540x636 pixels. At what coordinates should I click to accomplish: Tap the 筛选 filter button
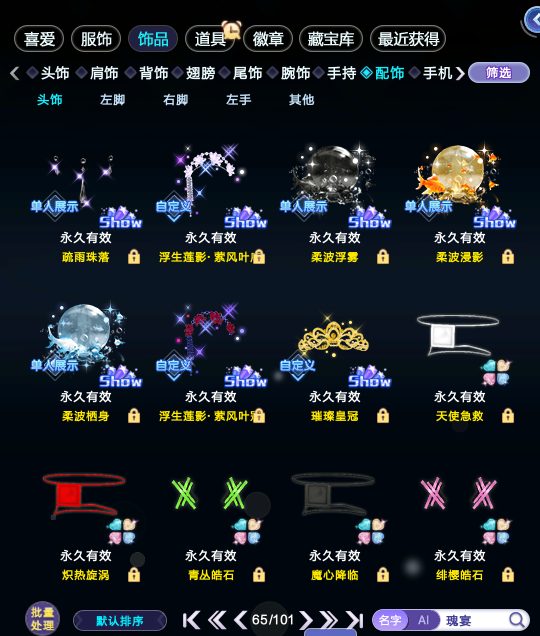tap(499, 73)
